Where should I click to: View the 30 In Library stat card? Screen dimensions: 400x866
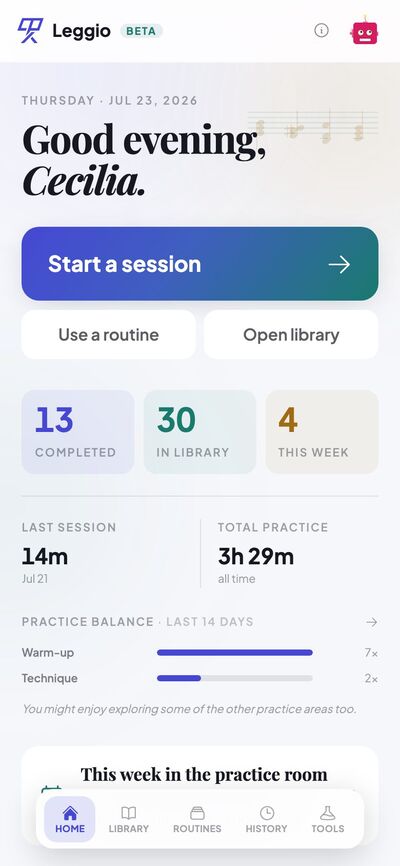(x=200, y=432)
